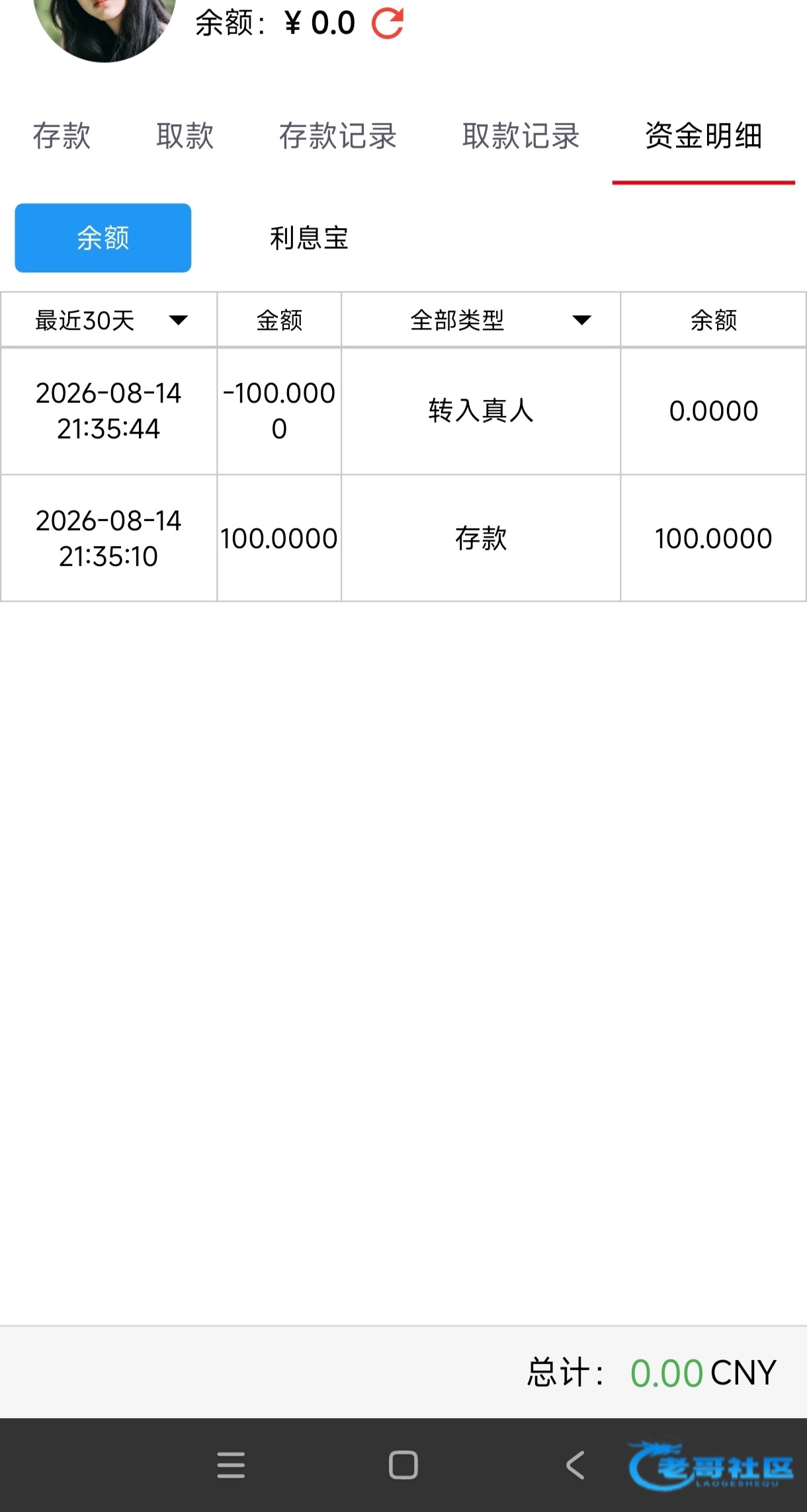Switch to the 取款 tab
This screenshot has width=807, height=1512.
point(185,136)
